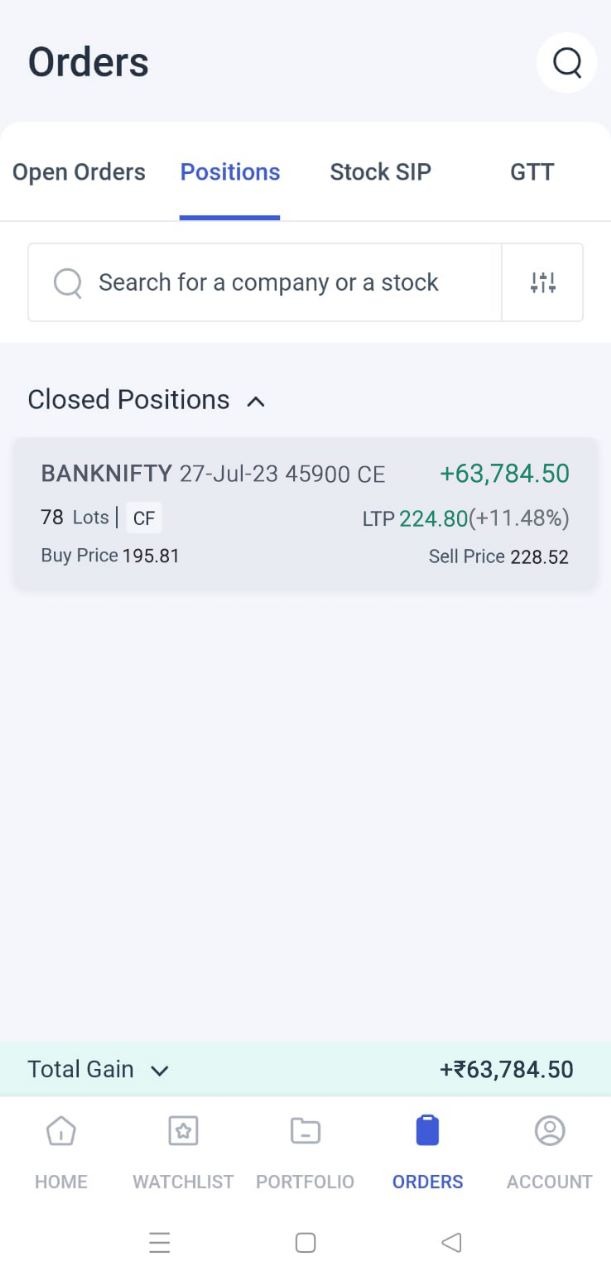
Task: Switch to the Open Orders tab
Action: coord(79,172)
